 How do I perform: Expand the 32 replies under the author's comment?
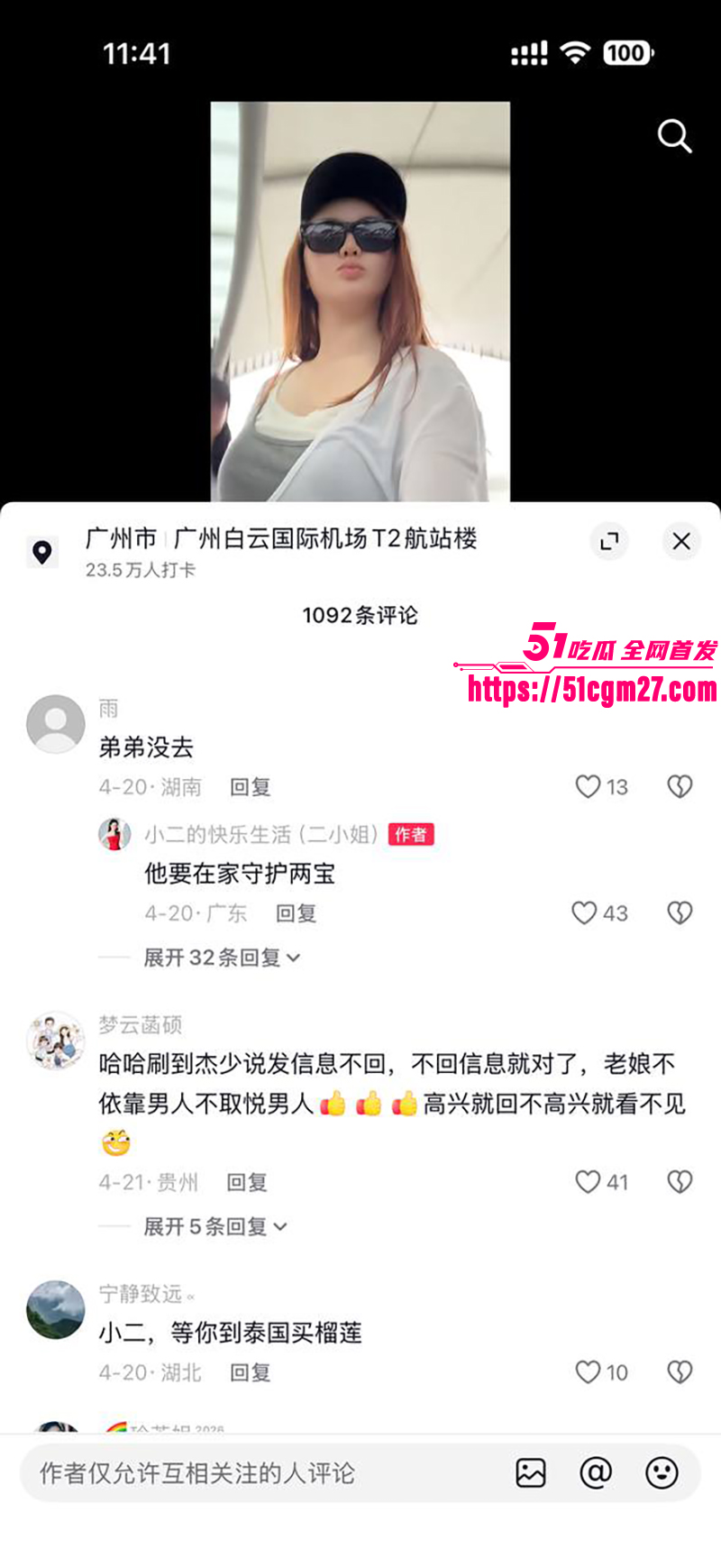pos(216,957)
